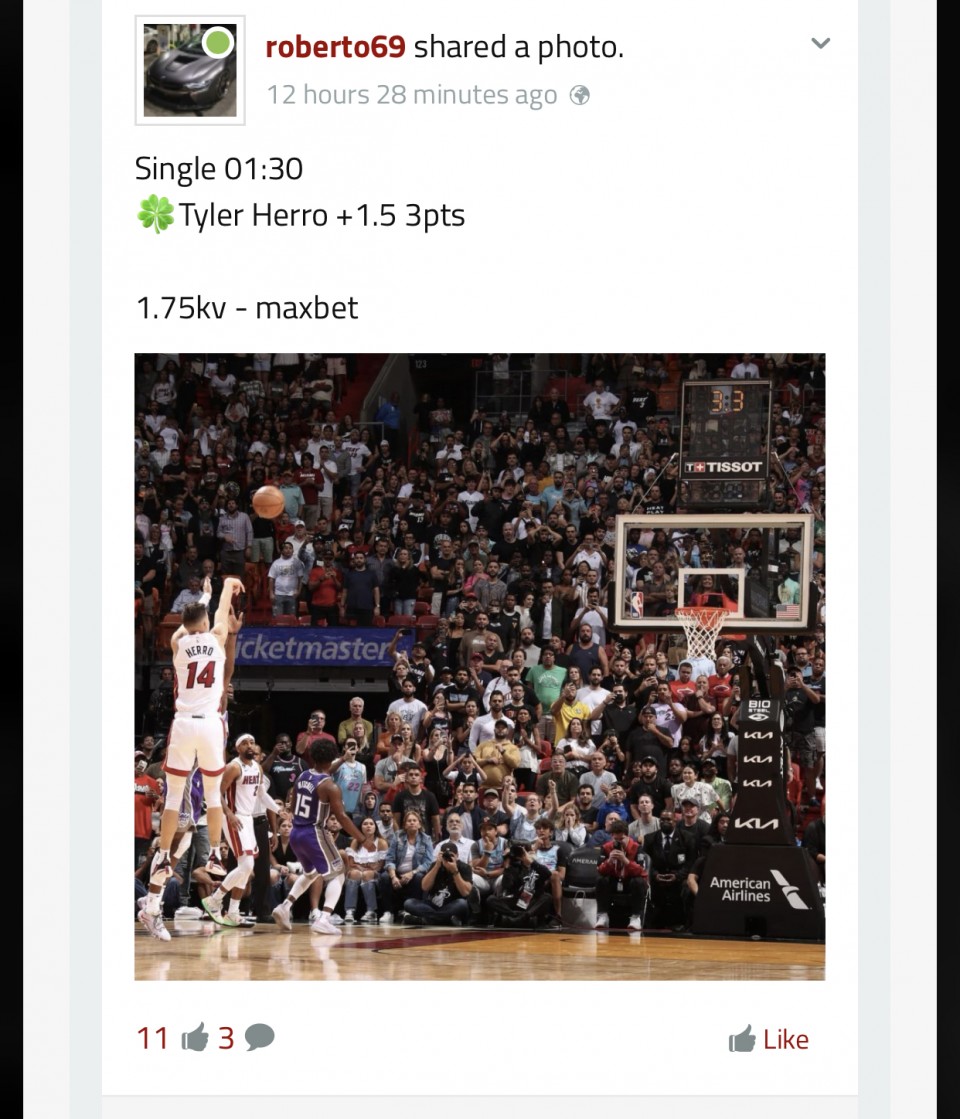Like roberto69's post

[768, 1040]
